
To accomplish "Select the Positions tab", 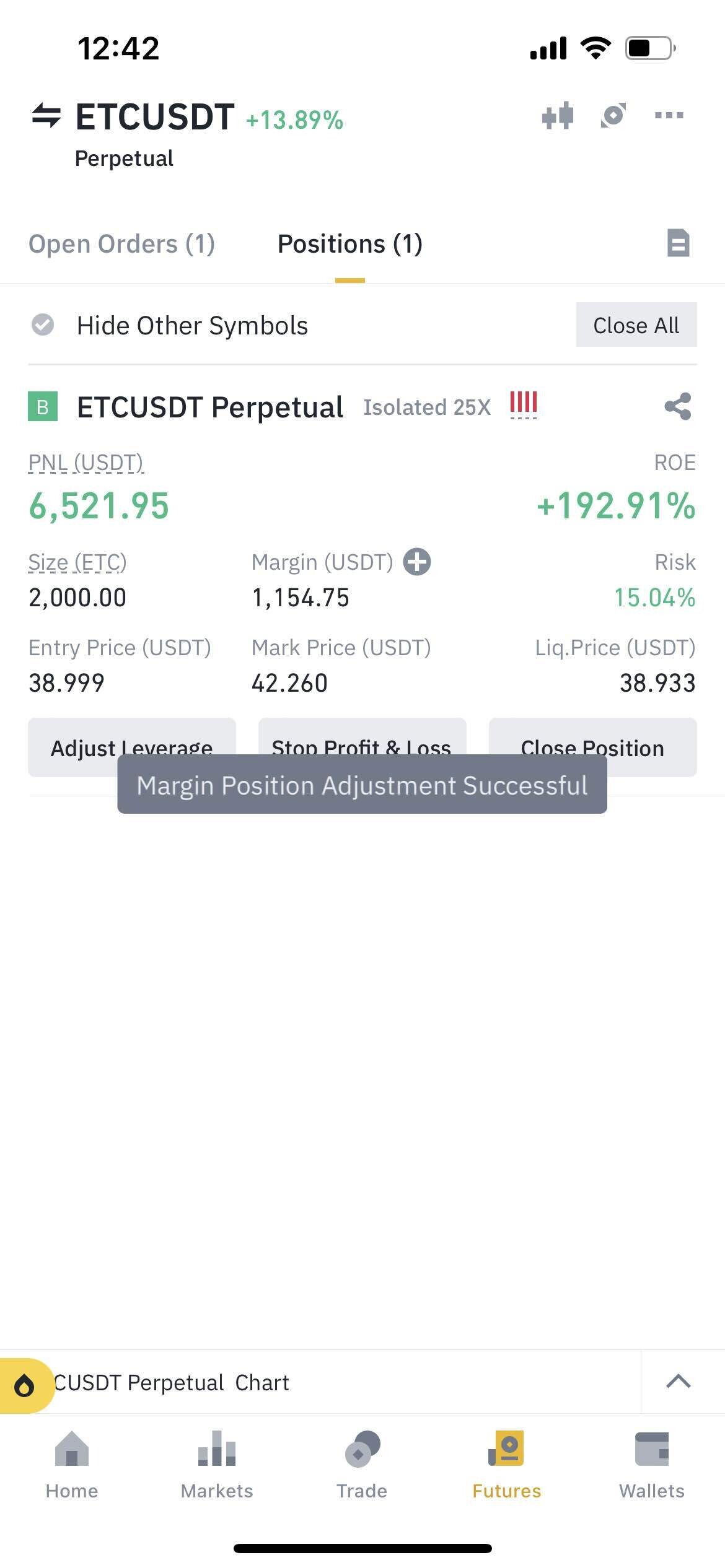I will point(350,244).
